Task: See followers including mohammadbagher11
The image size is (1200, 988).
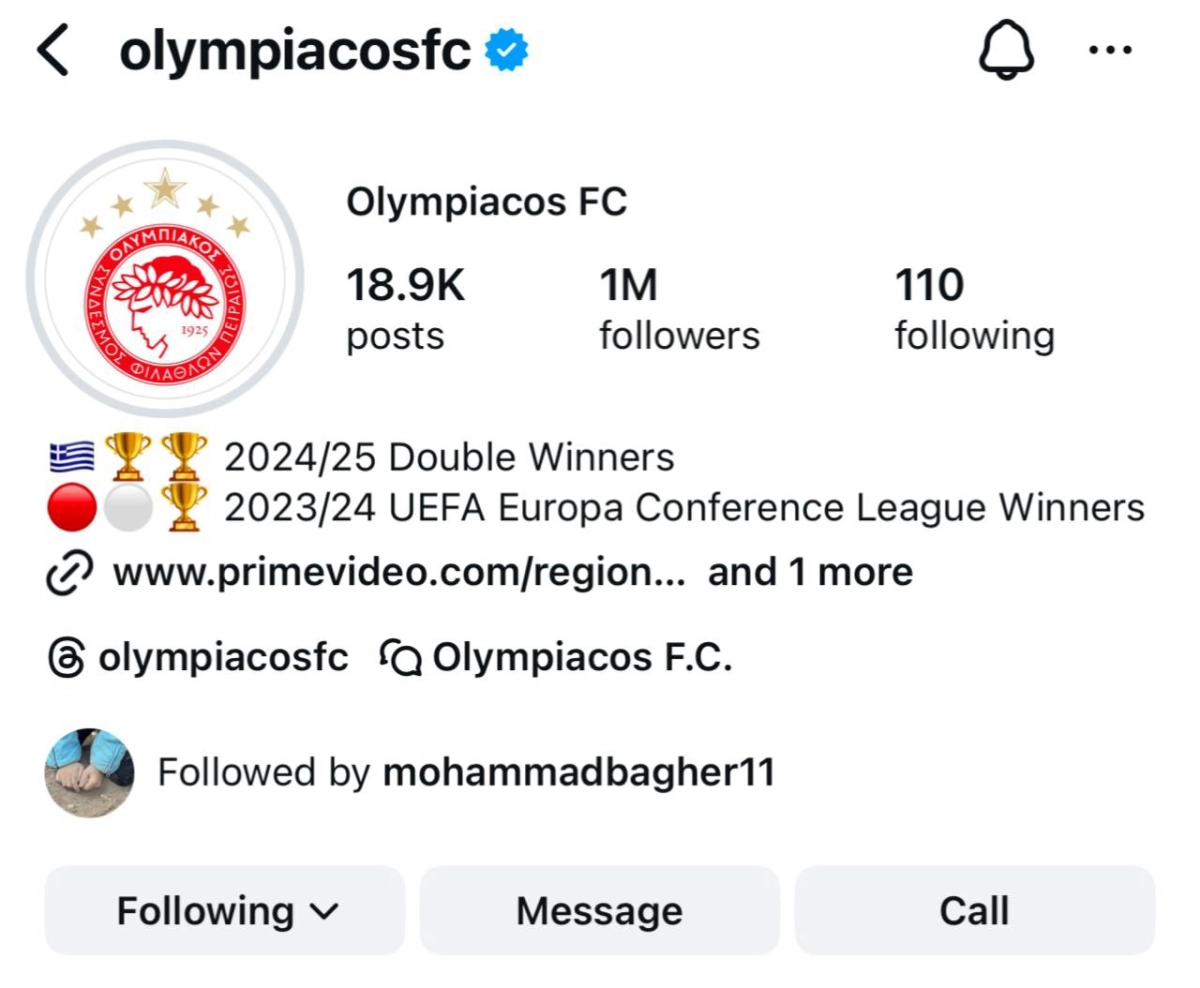Action: [x=465, y=772]
